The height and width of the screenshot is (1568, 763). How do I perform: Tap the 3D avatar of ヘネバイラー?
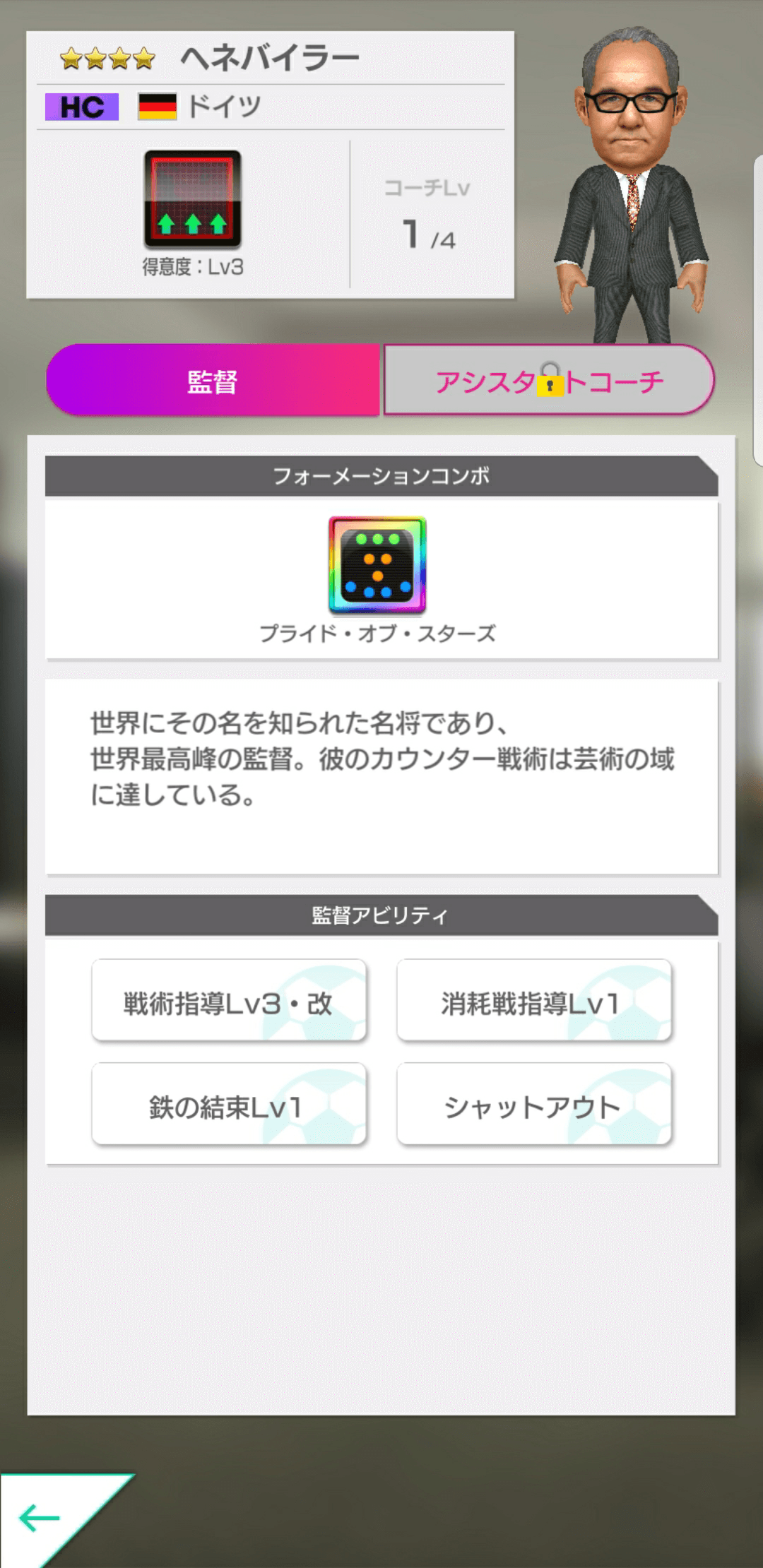pyautogui.click(x=632, y=177)
